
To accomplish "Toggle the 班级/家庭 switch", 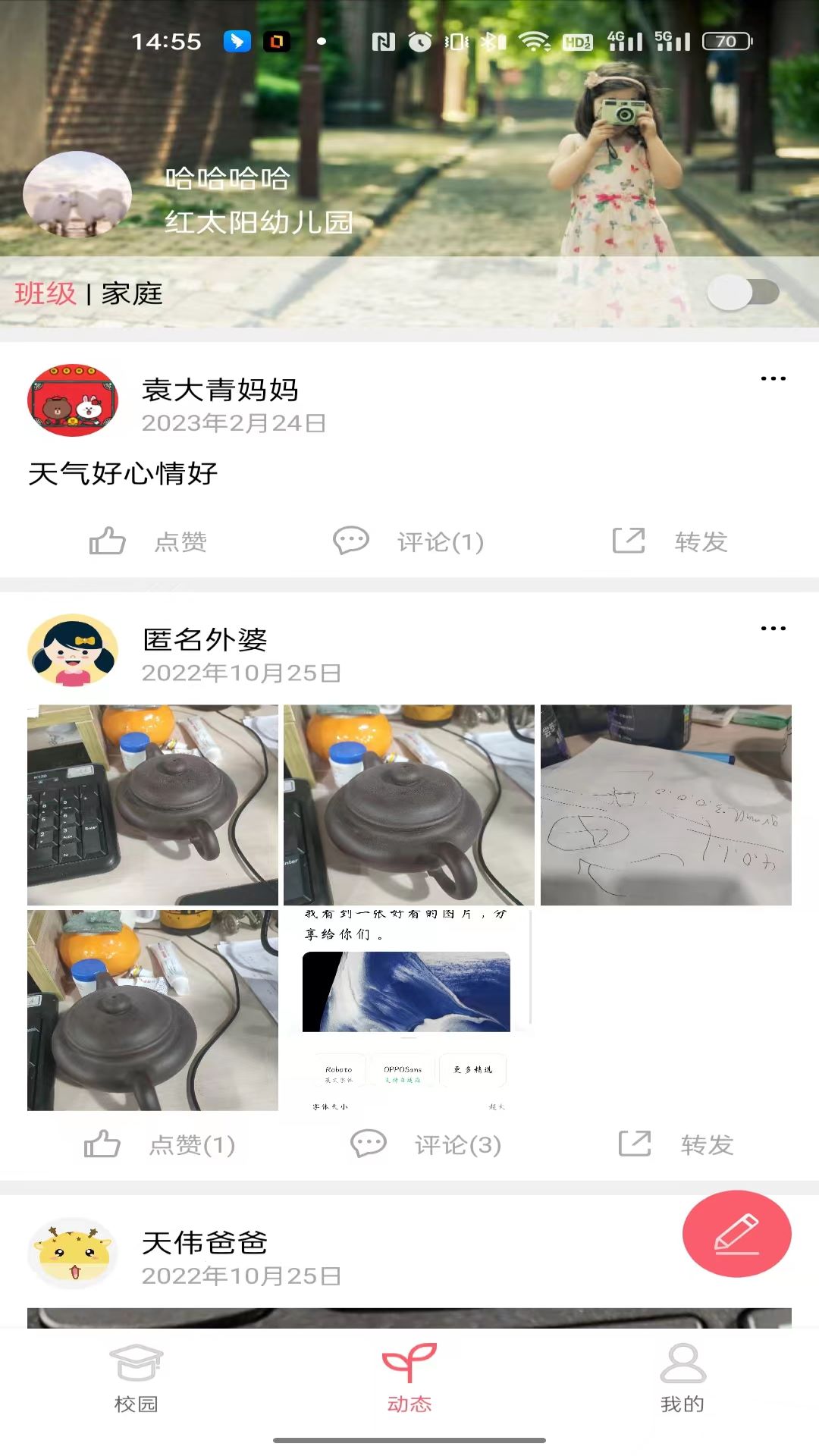I will 742,293.
